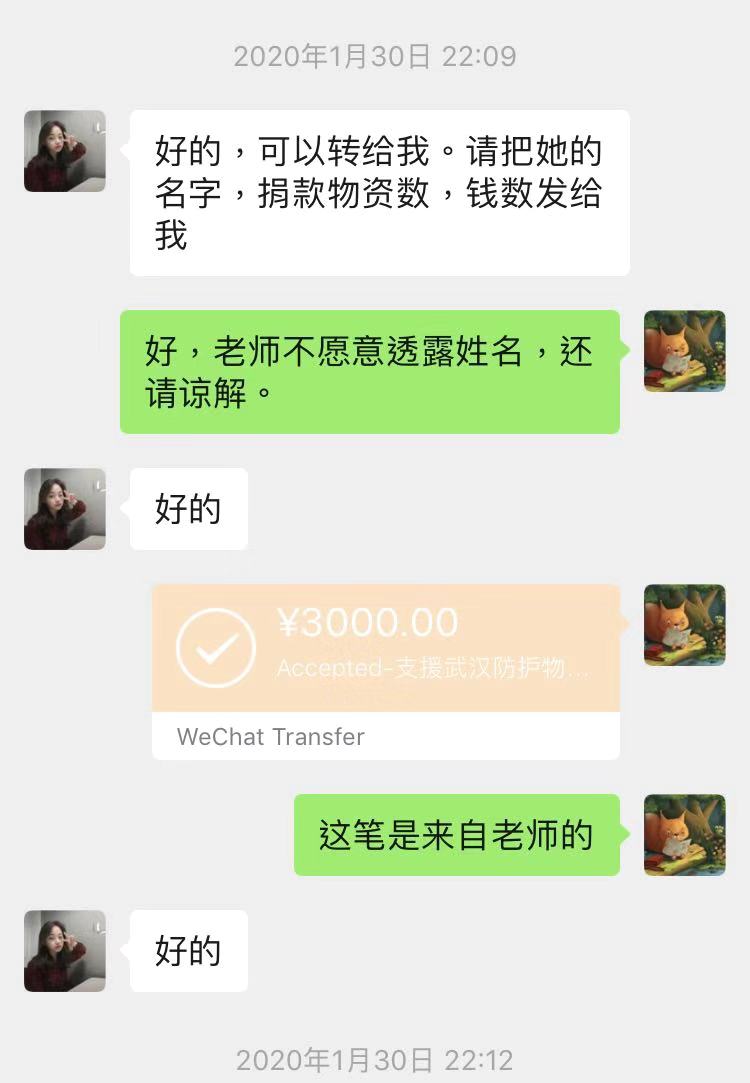Tap the squirrel avatar beside 好，老师不愿意透露姓名
This screenshot has height=1083, width=750.
pyautogui.click(x=684, y=351)
